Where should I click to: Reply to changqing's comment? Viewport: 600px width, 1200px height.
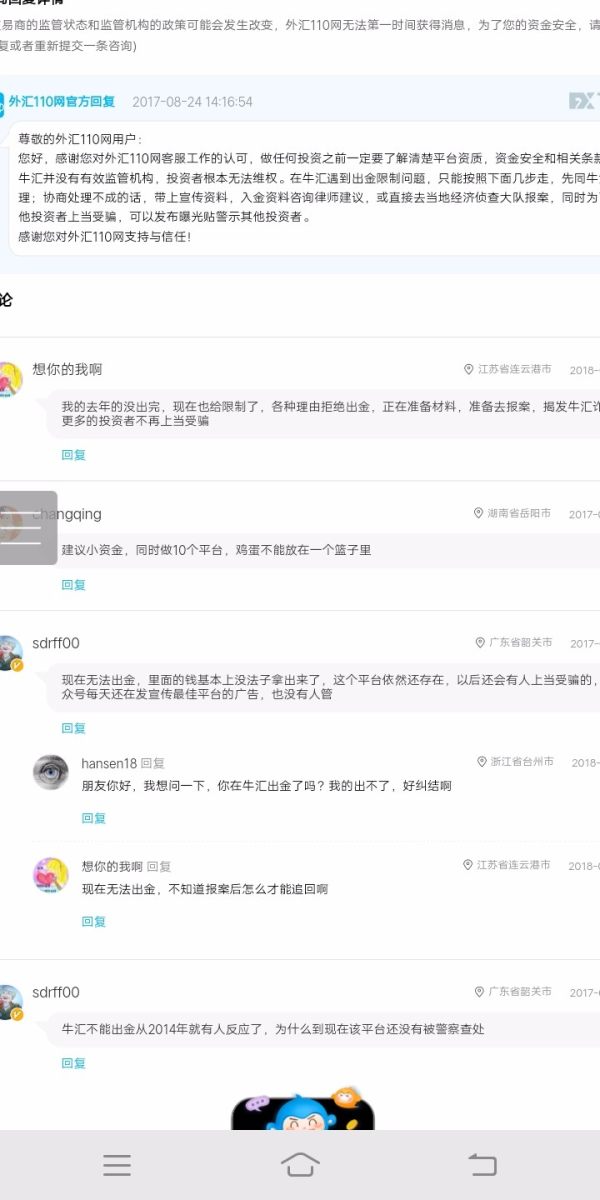73,585
